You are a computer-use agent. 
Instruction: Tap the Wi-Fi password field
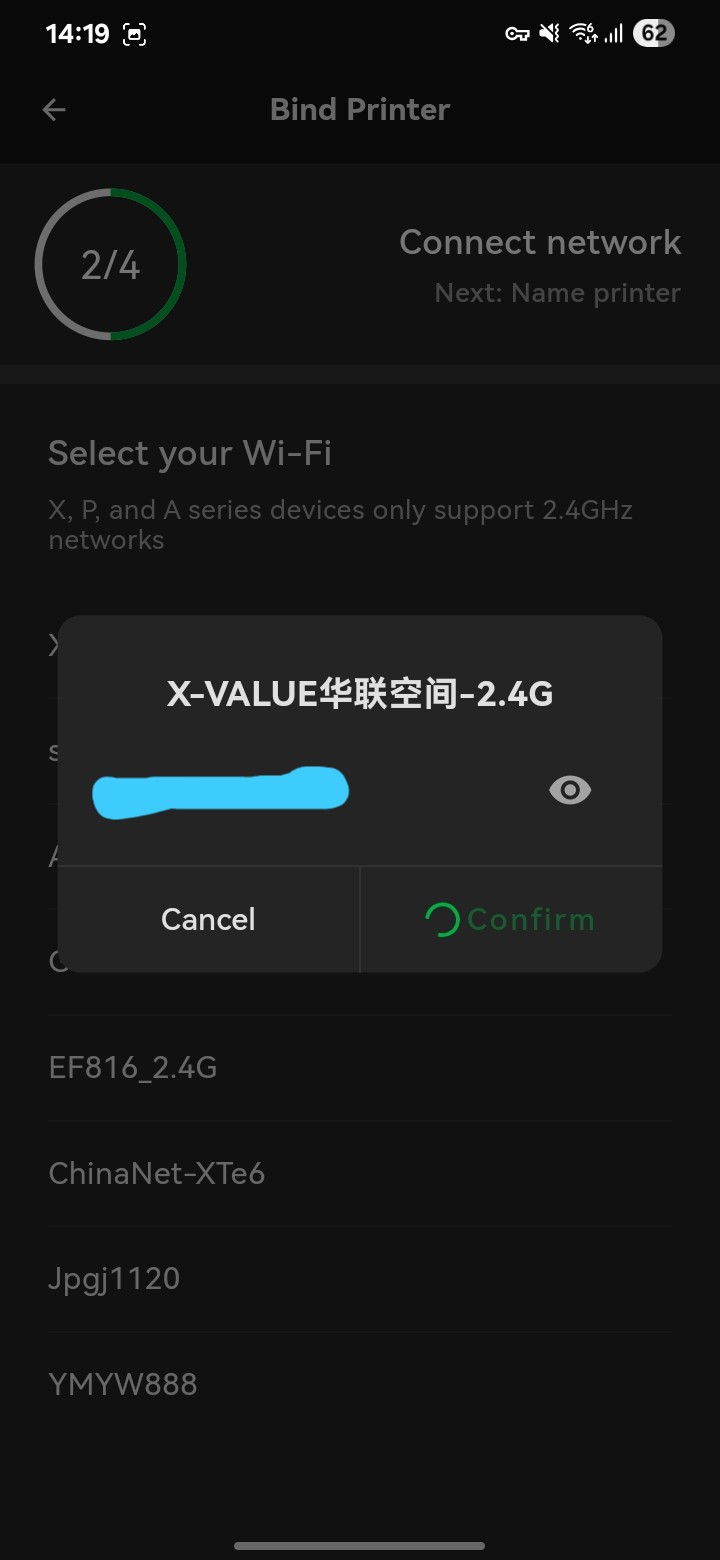[x=300, y=791]
